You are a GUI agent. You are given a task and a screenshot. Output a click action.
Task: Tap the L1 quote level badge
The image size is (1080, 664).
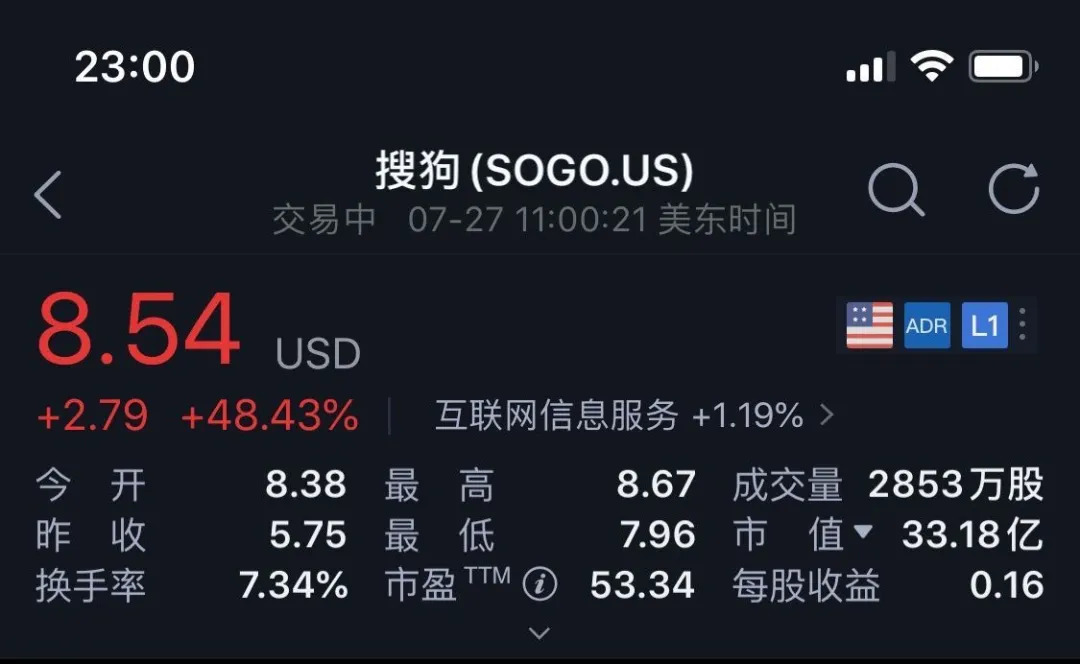pos(984,325)
